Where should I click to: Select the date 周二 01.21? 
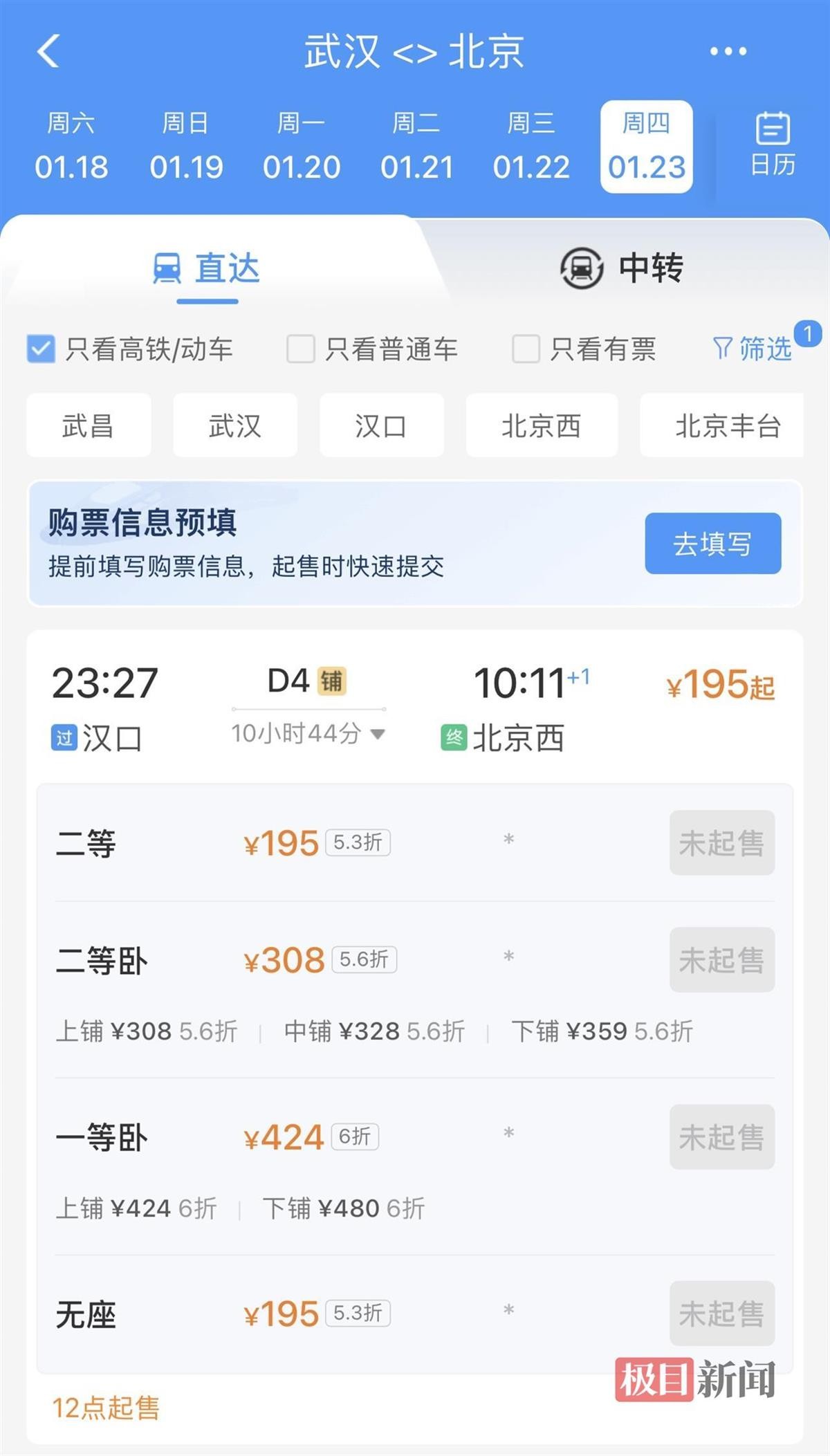(416, 147)
